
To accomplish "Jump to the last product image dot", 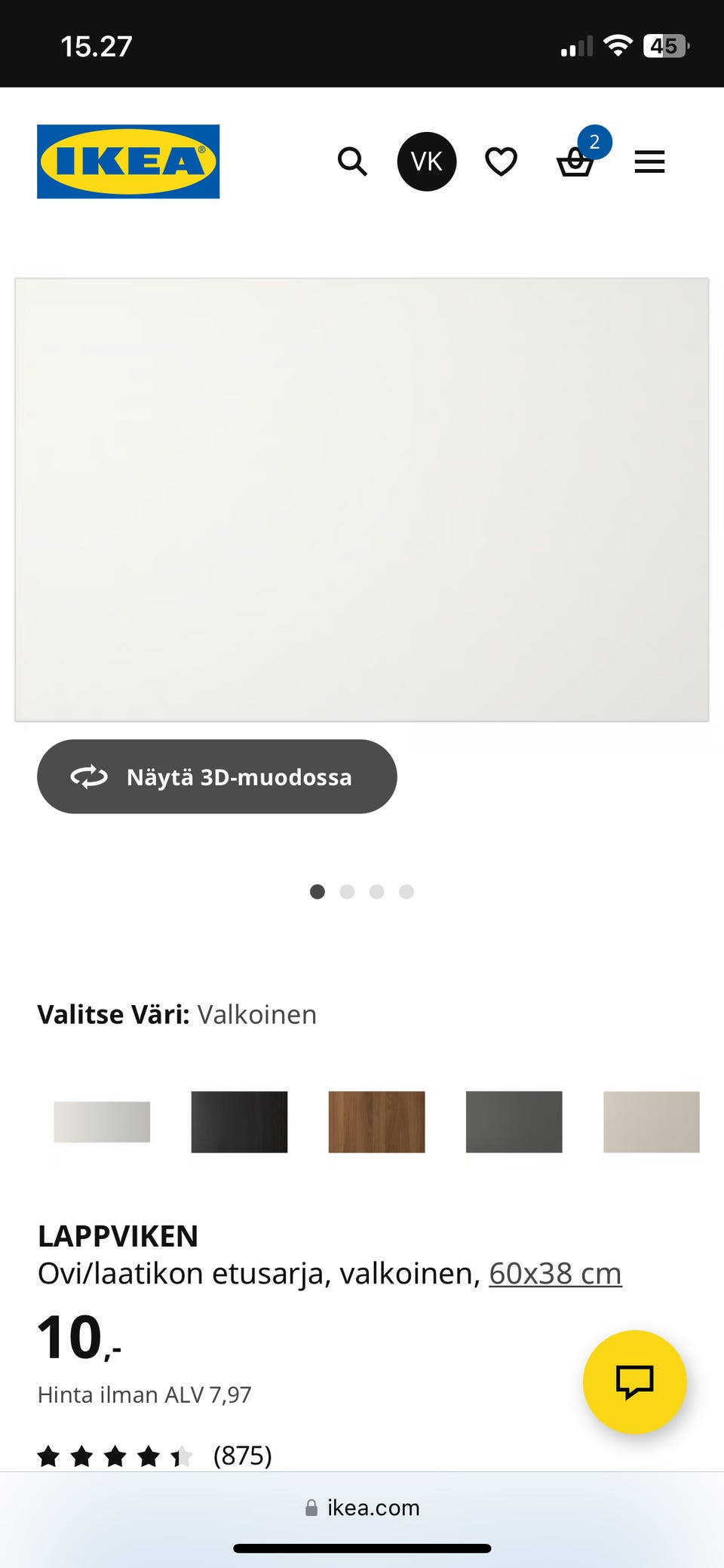I will pyautogui.click(x=407, y=891).
